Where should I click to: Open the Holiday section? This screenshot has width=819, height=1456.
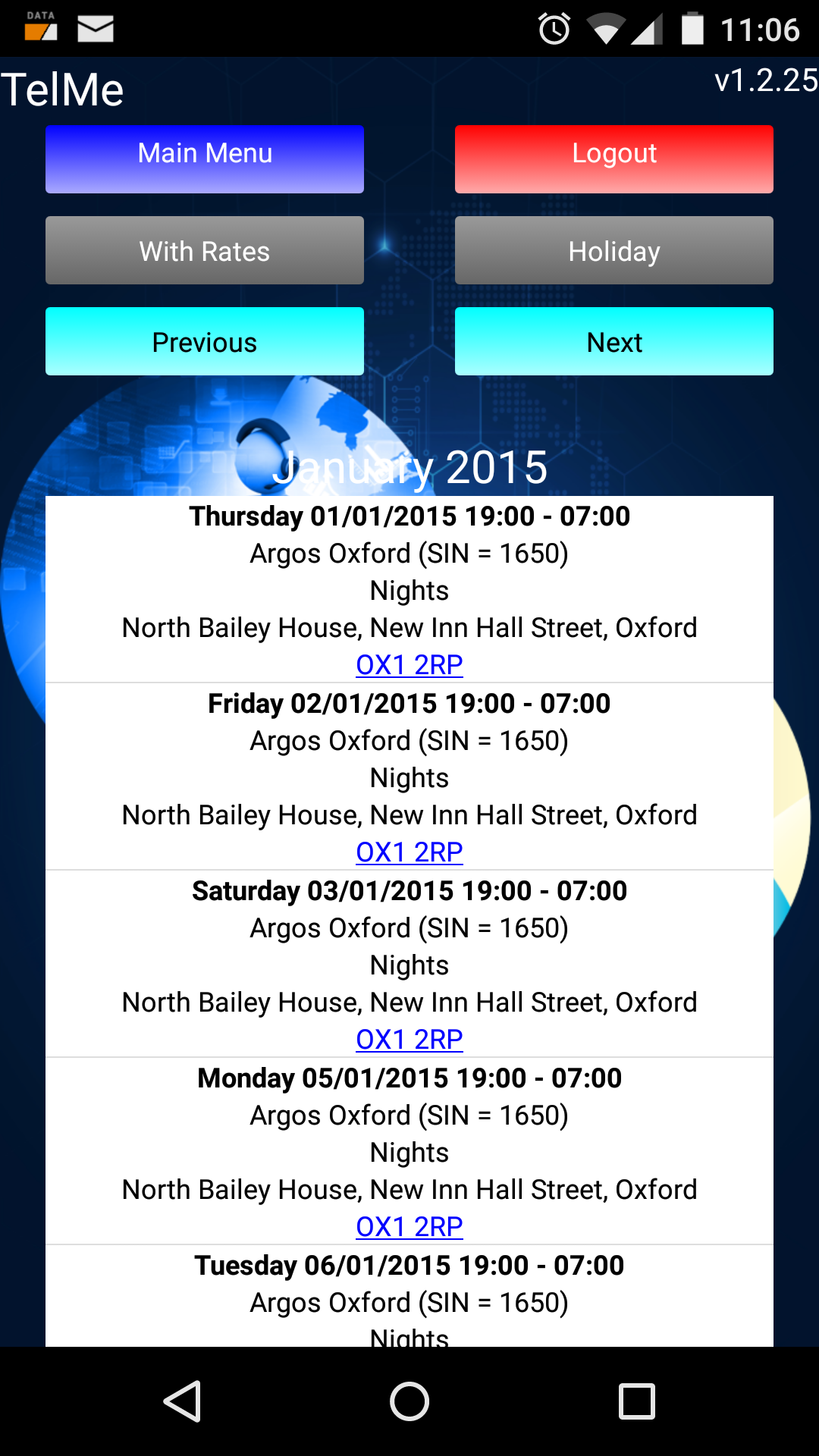pos(614,250)
